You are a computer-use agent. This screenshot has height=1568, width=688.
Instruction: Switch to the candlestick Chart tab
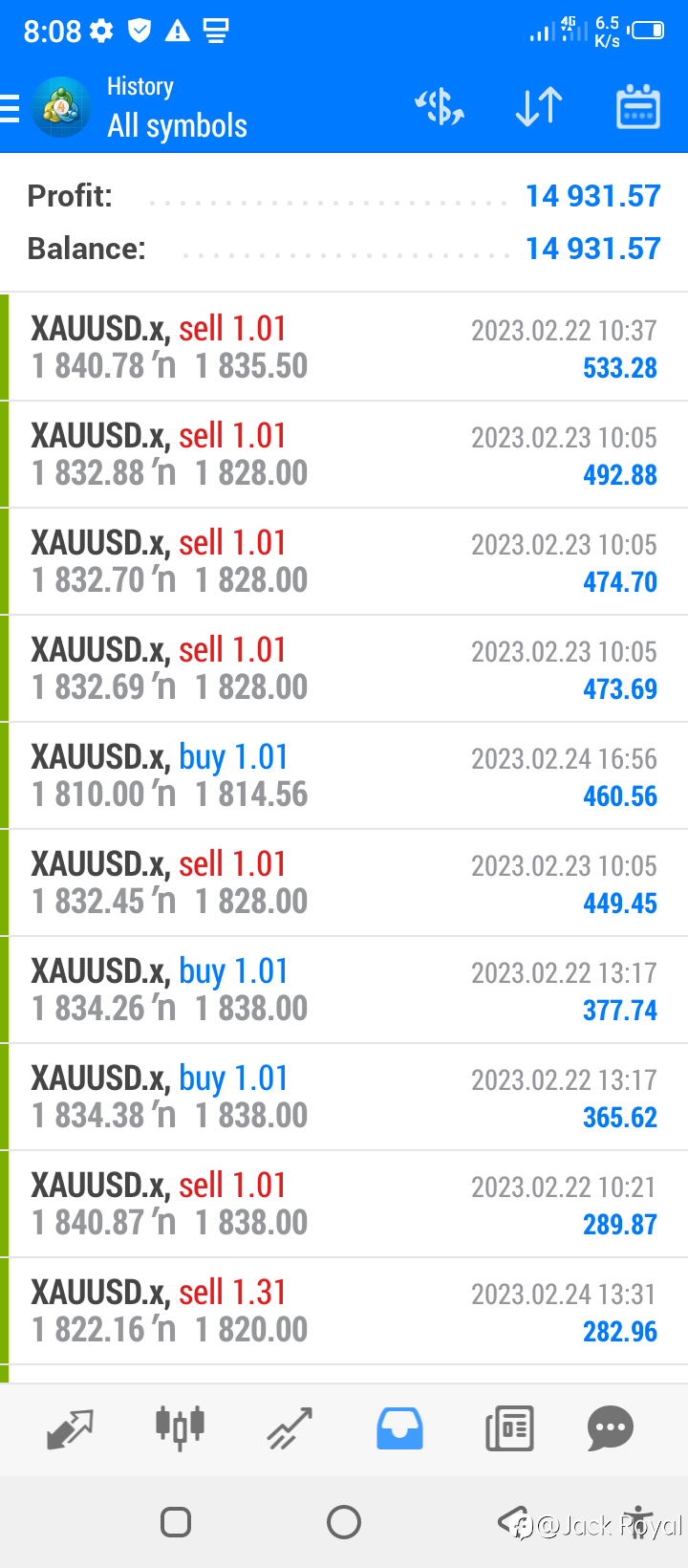click(180, 1428)
